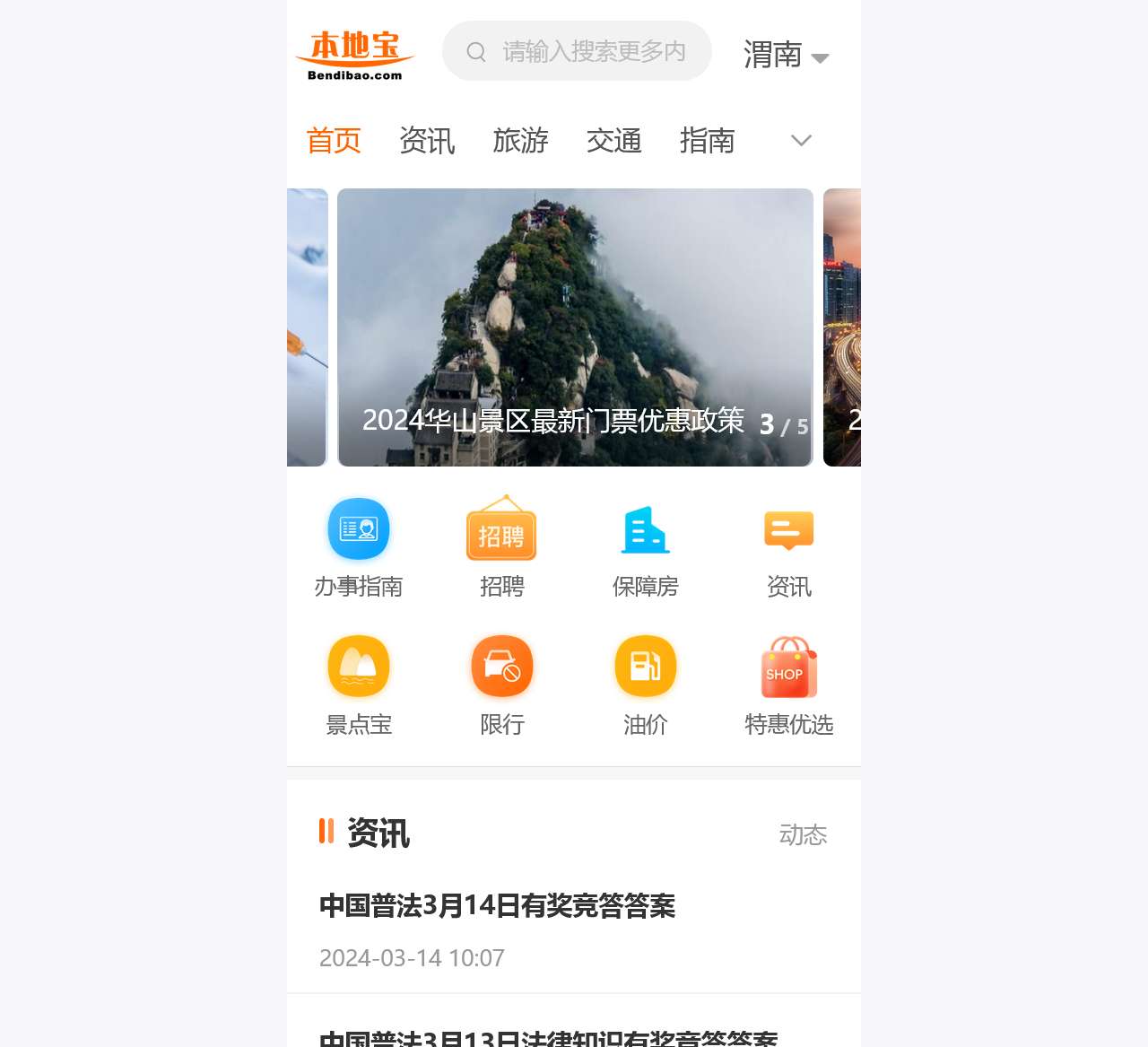
Task: Open the 保障房 shortcut
Action: click(646, 547)
